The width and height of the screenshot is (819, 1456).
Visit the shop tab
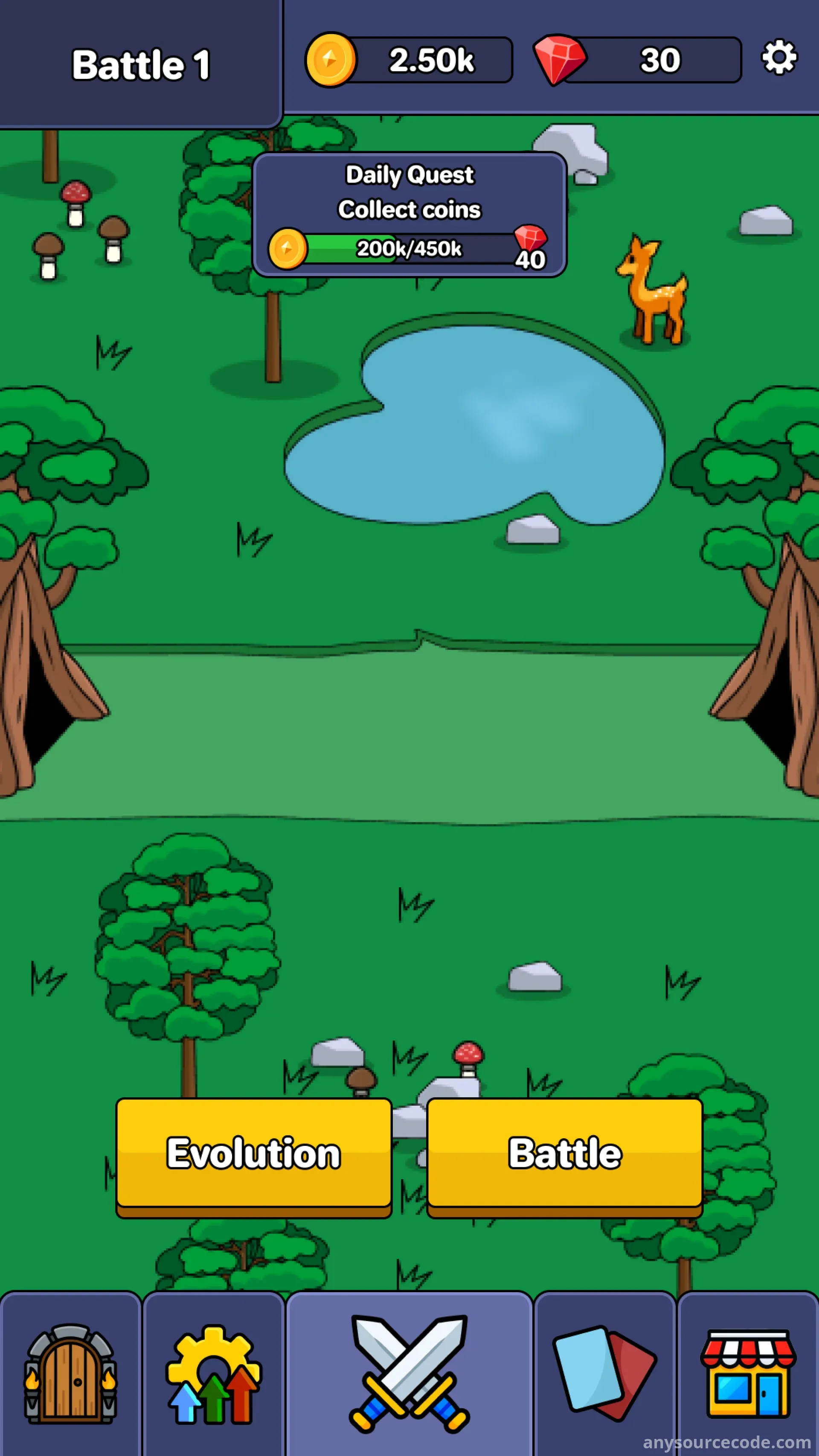tap(748, 1374)
